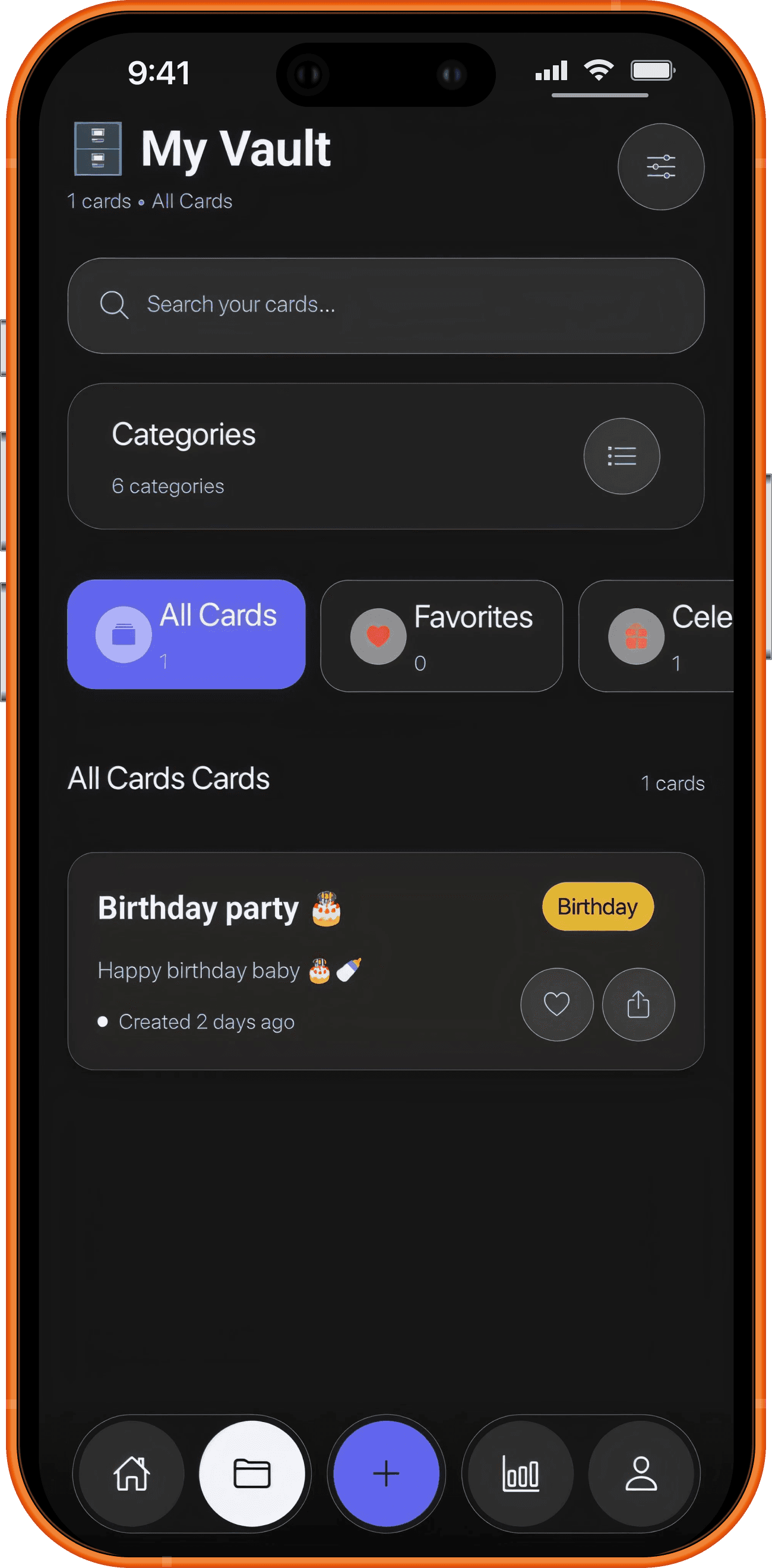The width and height of the screenshot is (772, 1568).
Task: Favorite the Birthday party card
Action: (556, 1004)
